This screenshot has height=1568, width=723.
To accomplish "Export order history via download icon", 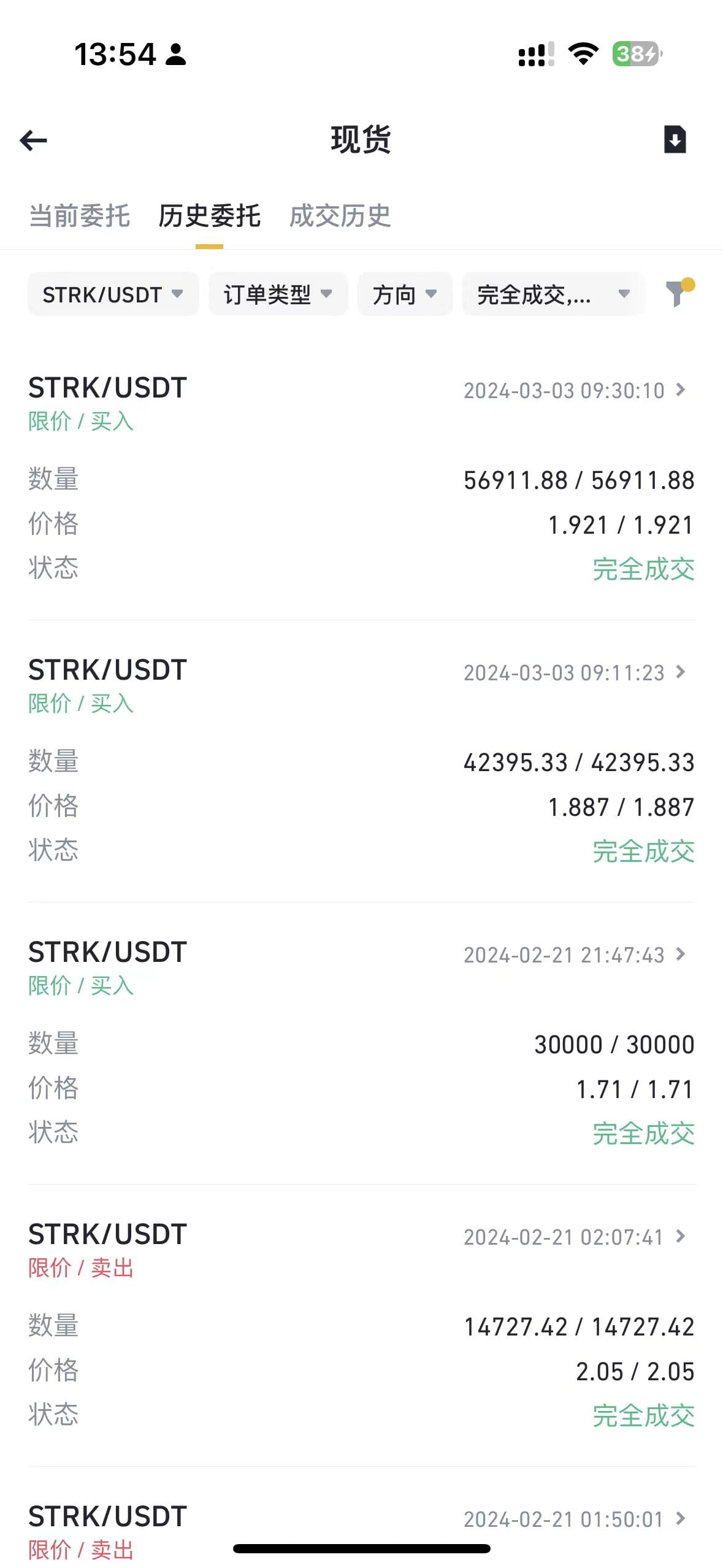I will point(675,139).
